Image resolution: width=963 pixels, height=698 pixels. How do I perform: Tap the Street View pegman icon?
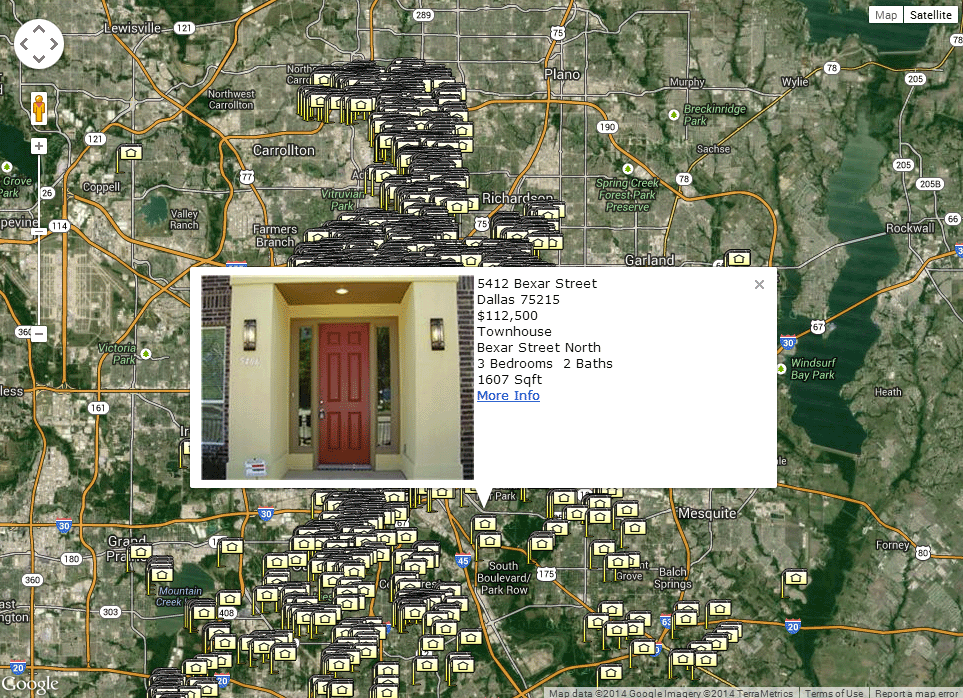39,107
